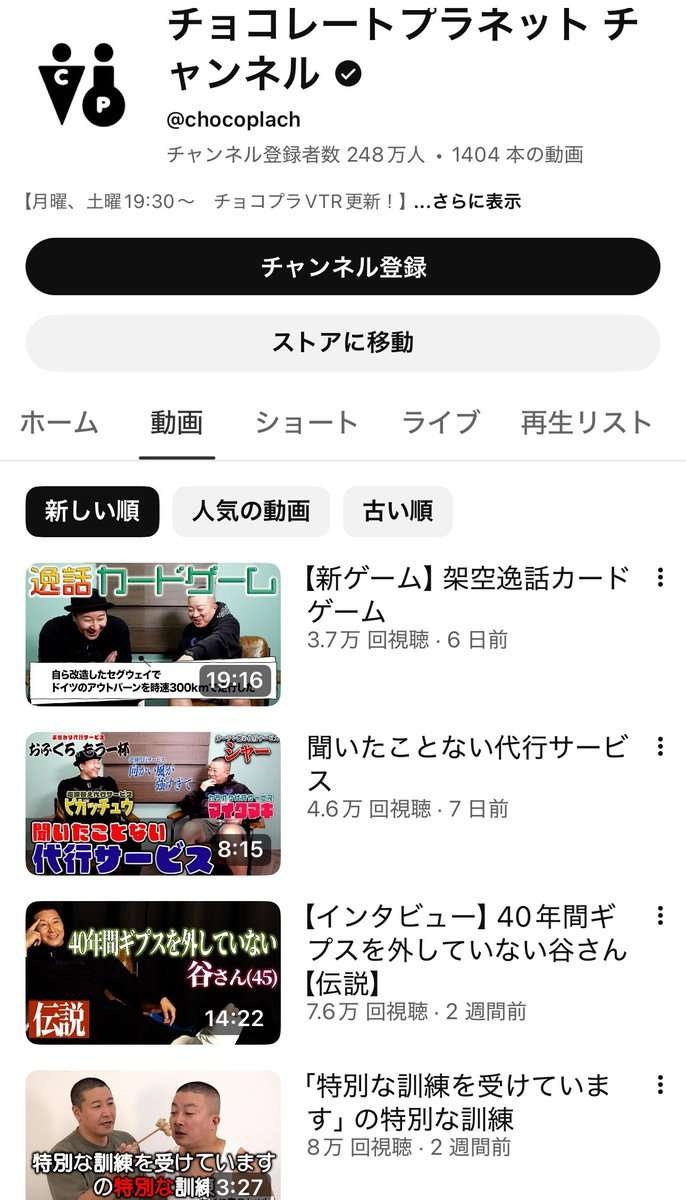
Task: Play the 40年間ギプスを外していない谷さん interview
Action: (x=153, y=973)
